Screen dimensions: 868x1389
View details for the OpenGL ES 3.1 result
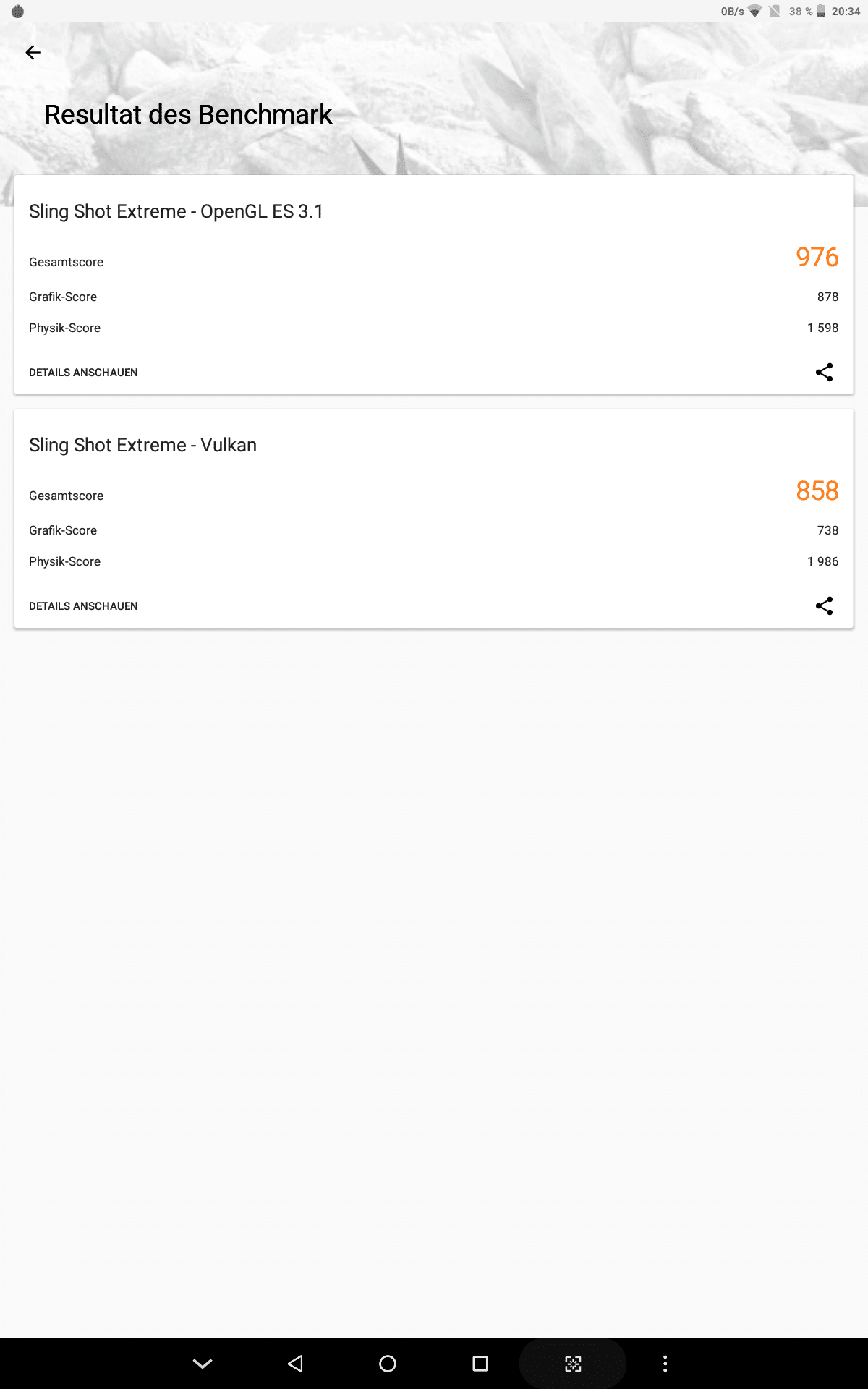coord(83,373)
